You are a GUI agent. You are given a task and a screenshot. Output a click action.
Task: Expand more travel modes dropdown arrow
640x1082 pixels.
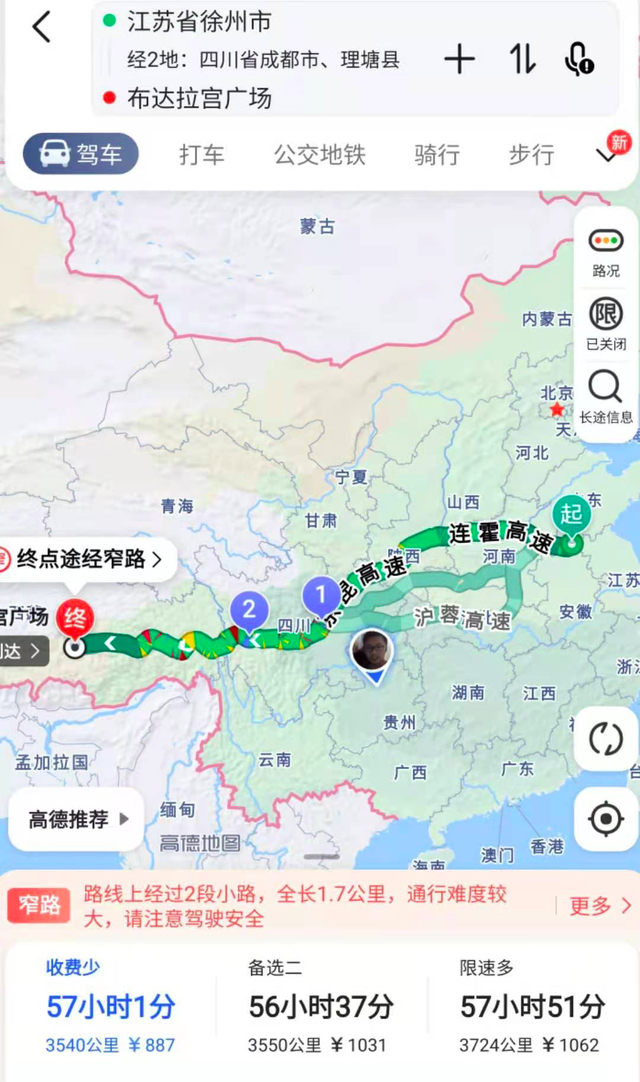[607, 154]
